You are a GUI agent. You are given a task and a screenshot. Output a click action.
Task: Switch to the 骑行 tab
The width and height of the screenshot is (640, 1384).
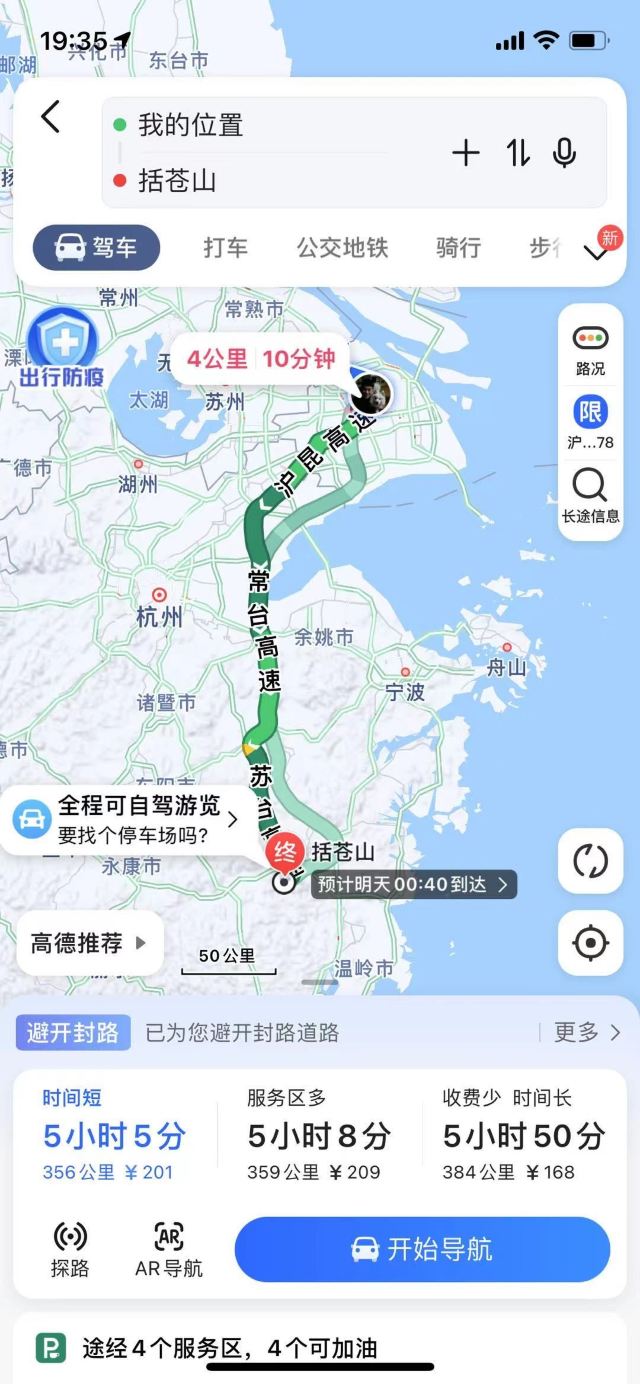[x=458, y=248]
